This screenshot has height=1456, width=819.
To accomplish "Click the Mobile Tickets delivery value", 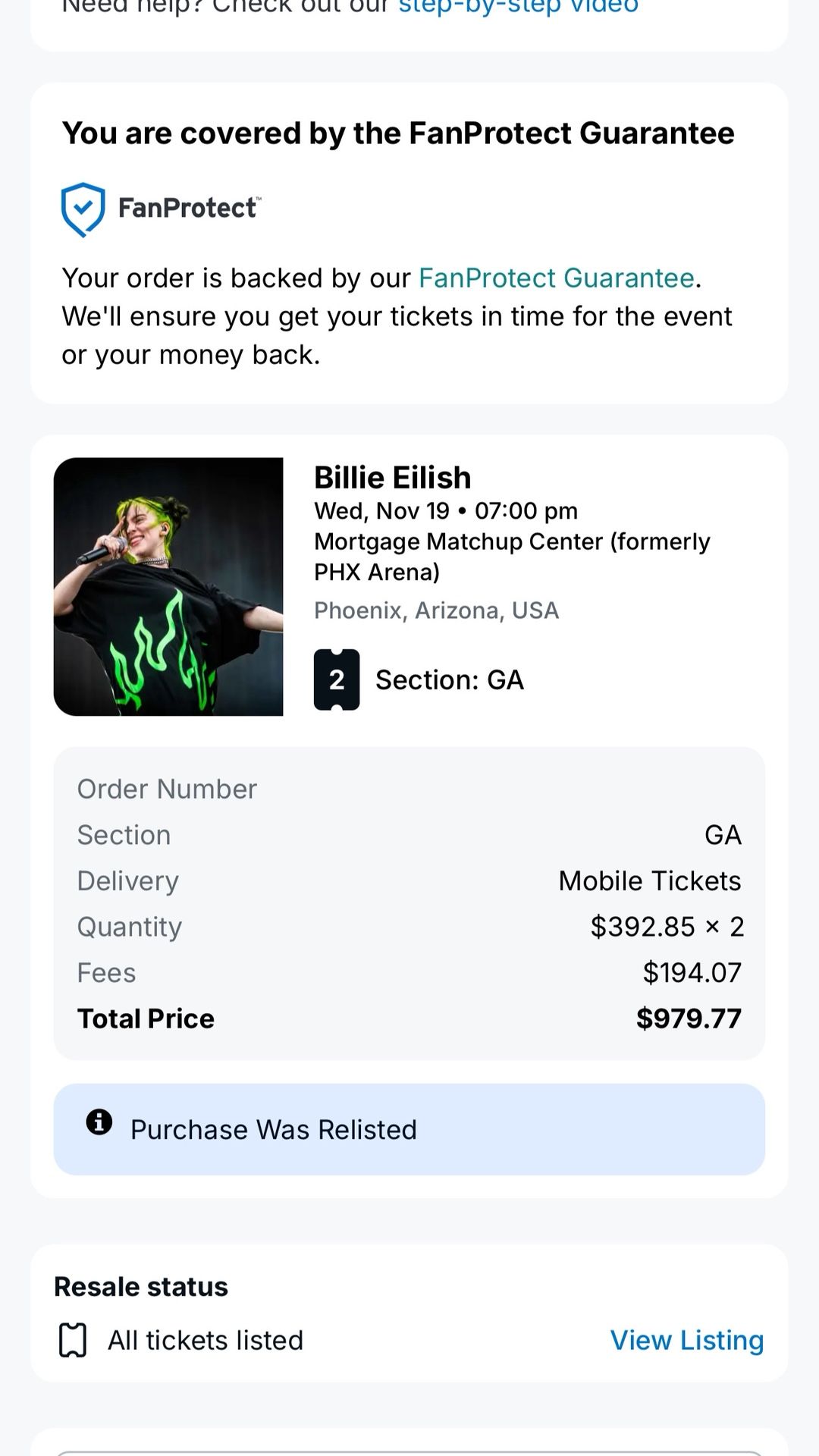I will pos(648,880).
